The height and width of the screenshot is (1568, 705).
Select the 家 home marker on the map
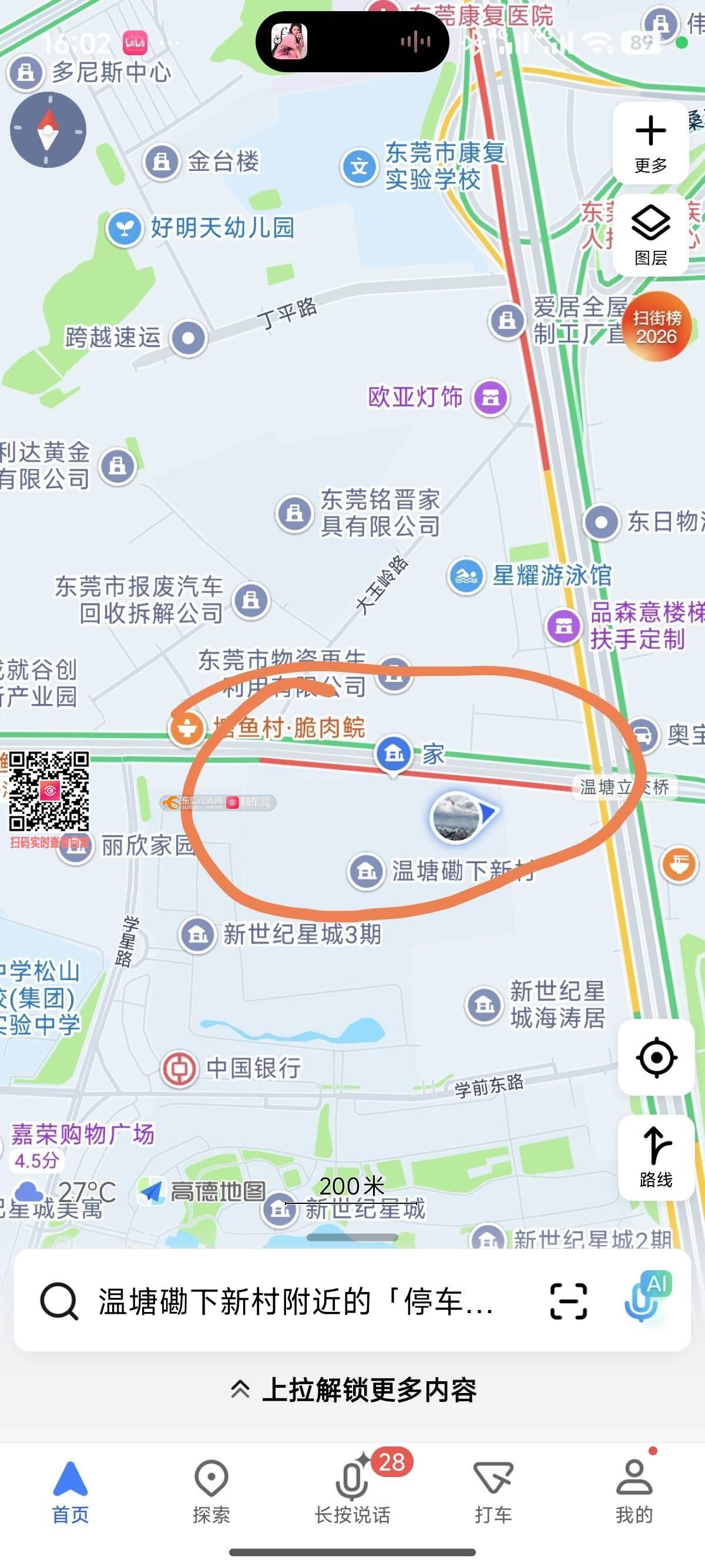[394, 753]
